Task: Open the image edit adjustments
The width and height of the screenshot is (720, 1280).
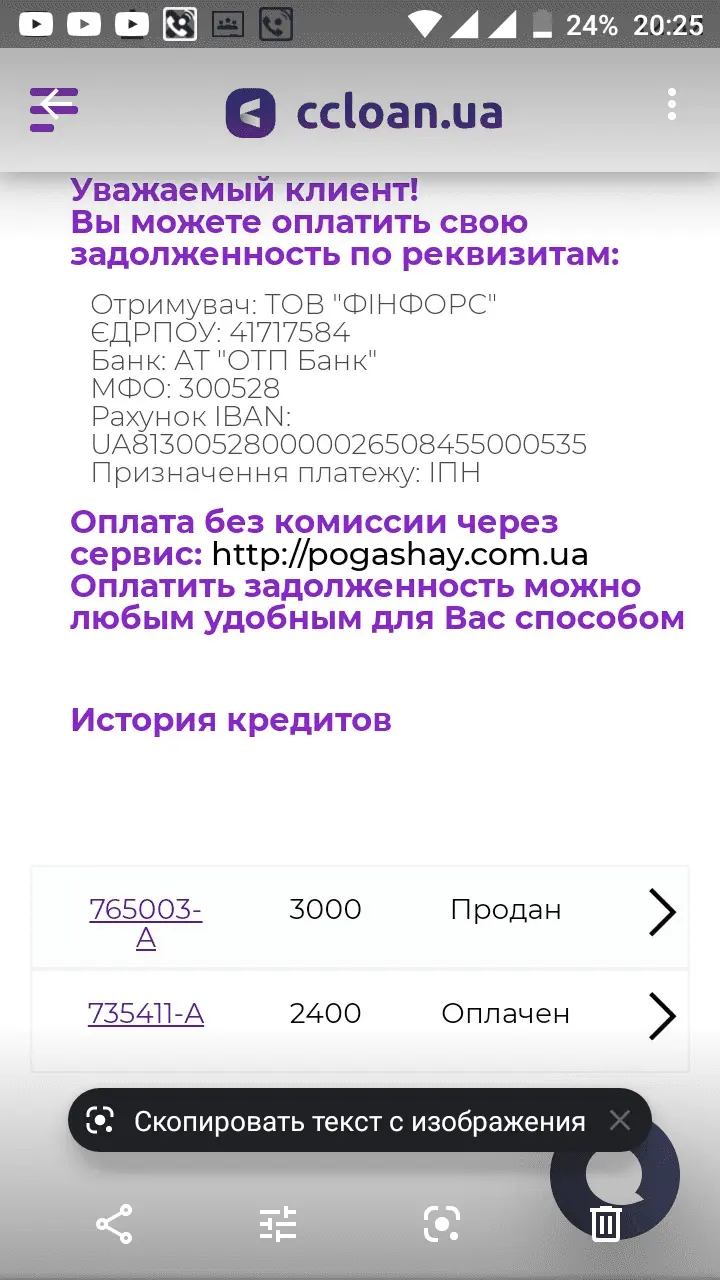Action: pyautogui.click(x=278, y=1224)
